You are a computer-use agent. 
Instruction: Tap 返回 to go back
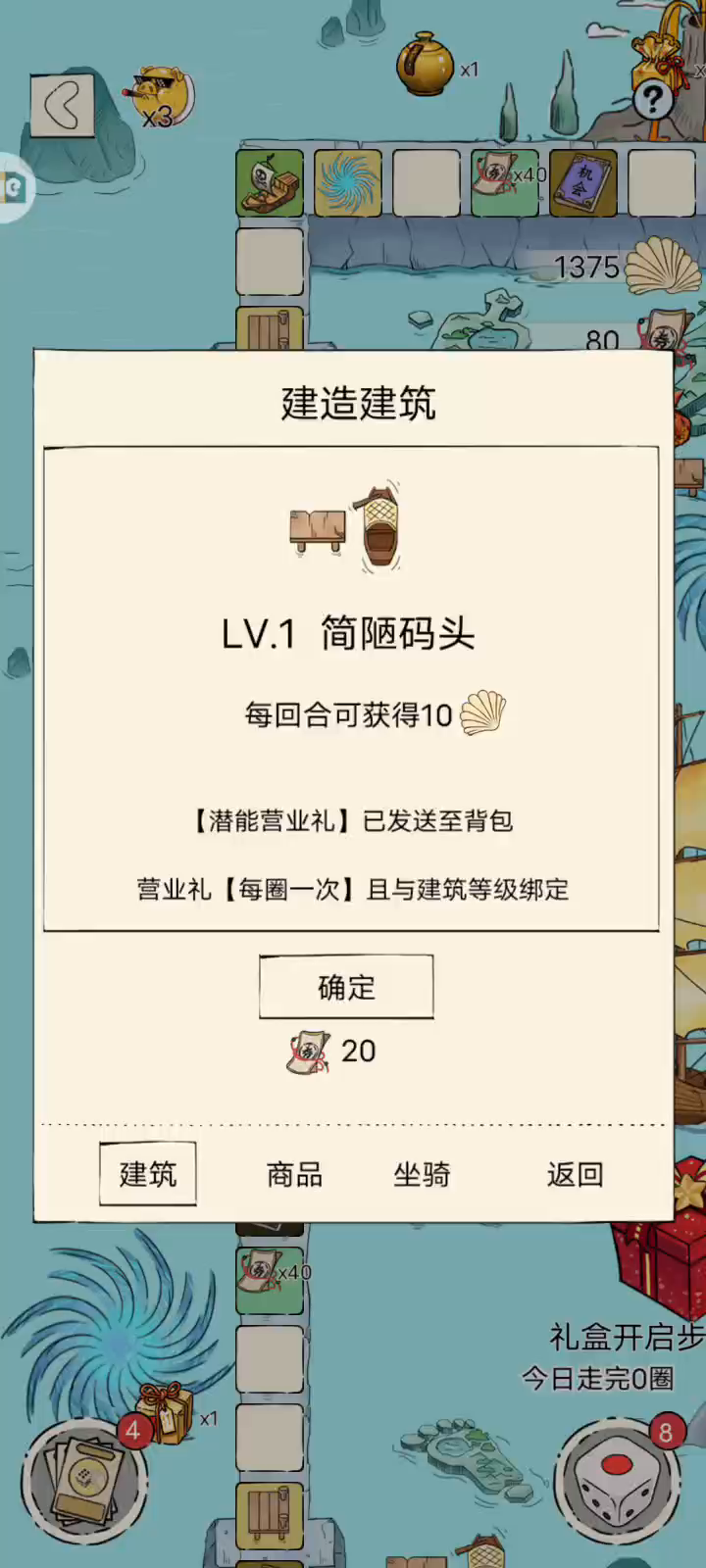click(x=575, y=1174)
